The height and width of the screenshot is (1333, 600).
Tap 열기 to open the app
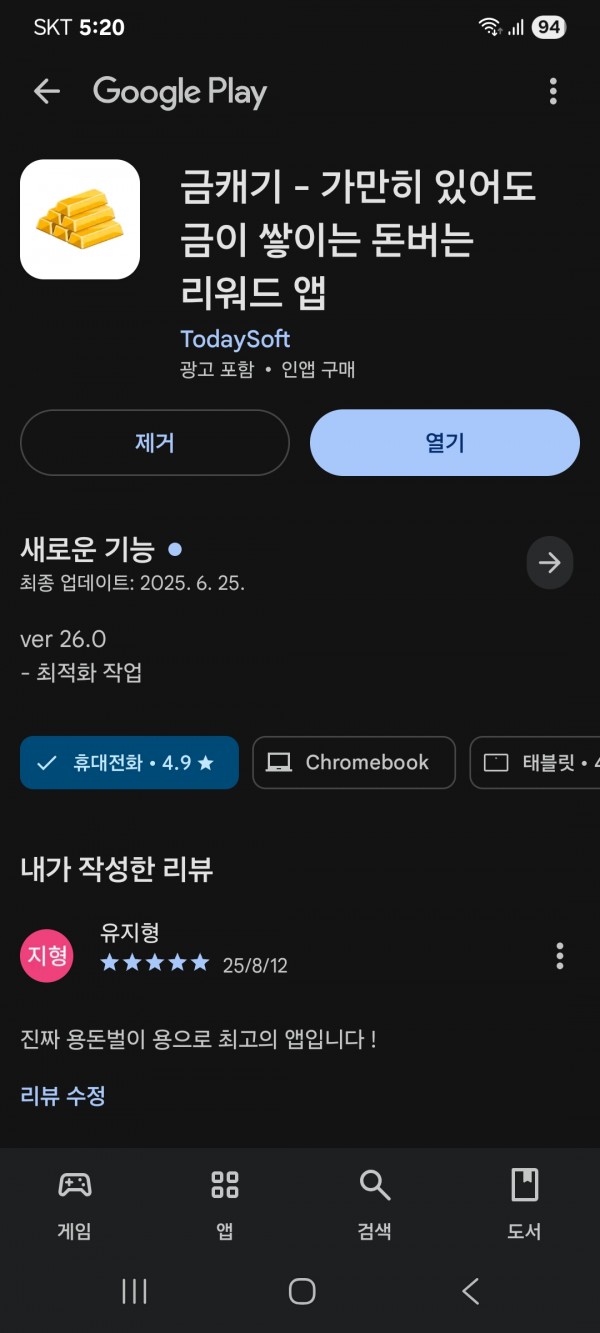[x=445, y=443]
